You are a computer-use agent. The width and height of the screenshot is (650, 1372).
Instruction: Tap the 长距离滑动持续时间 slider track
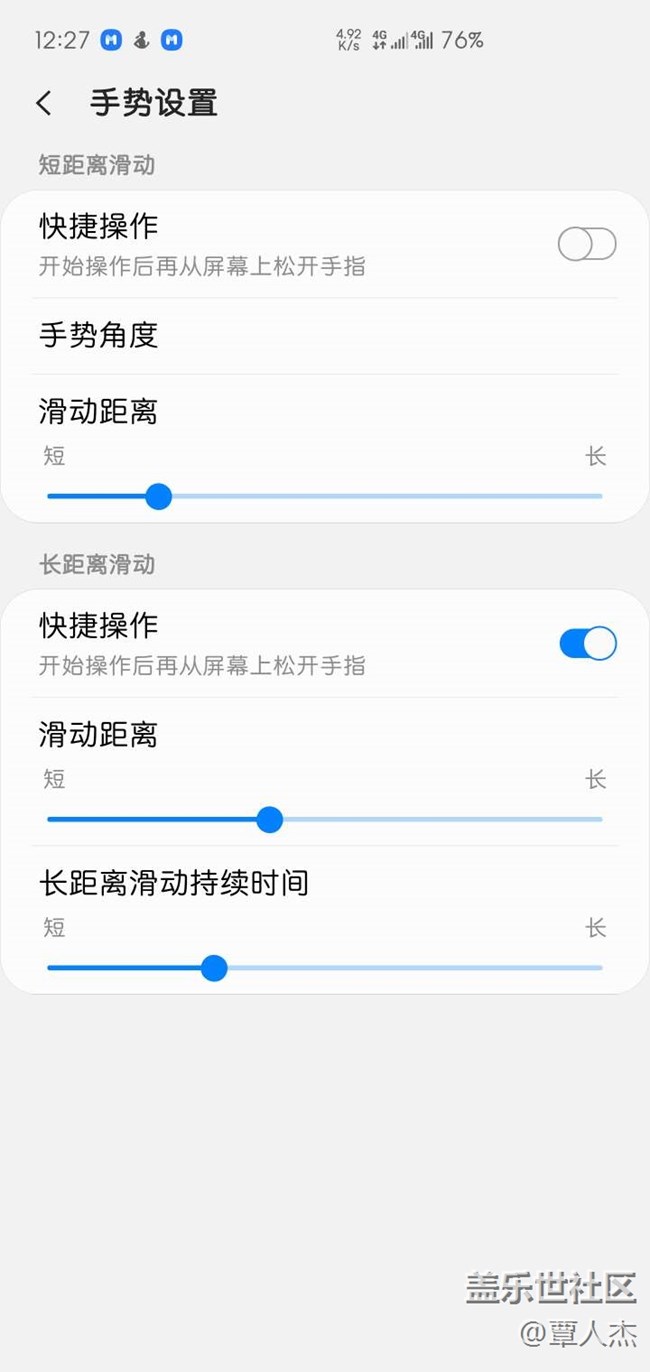pos(325,968)
